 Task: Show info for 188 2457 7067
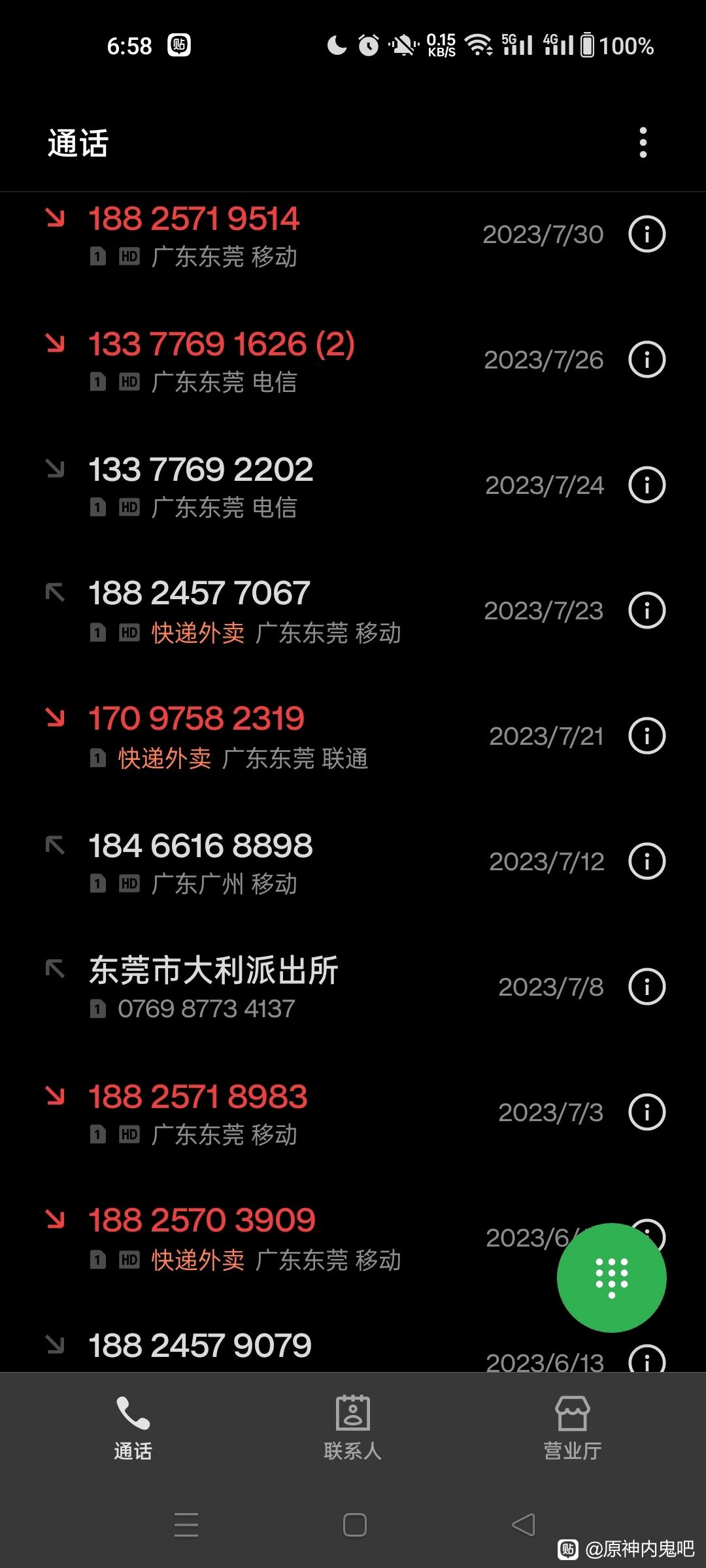[x=647, y=611]
